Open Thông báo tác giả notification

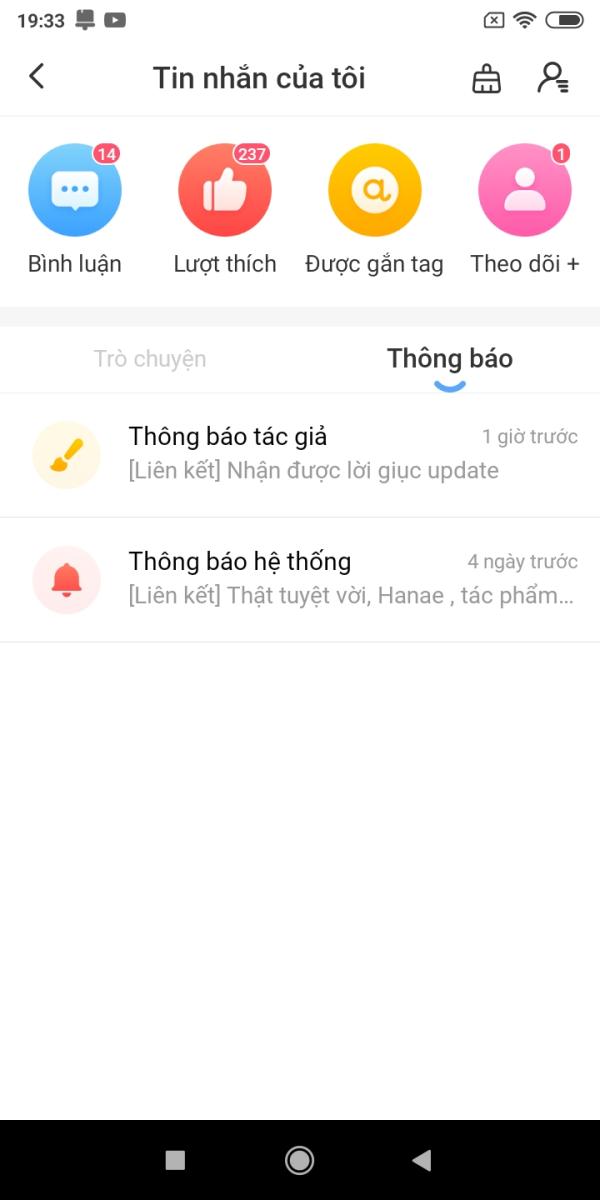pyautogui.click(x=300, y=454)
